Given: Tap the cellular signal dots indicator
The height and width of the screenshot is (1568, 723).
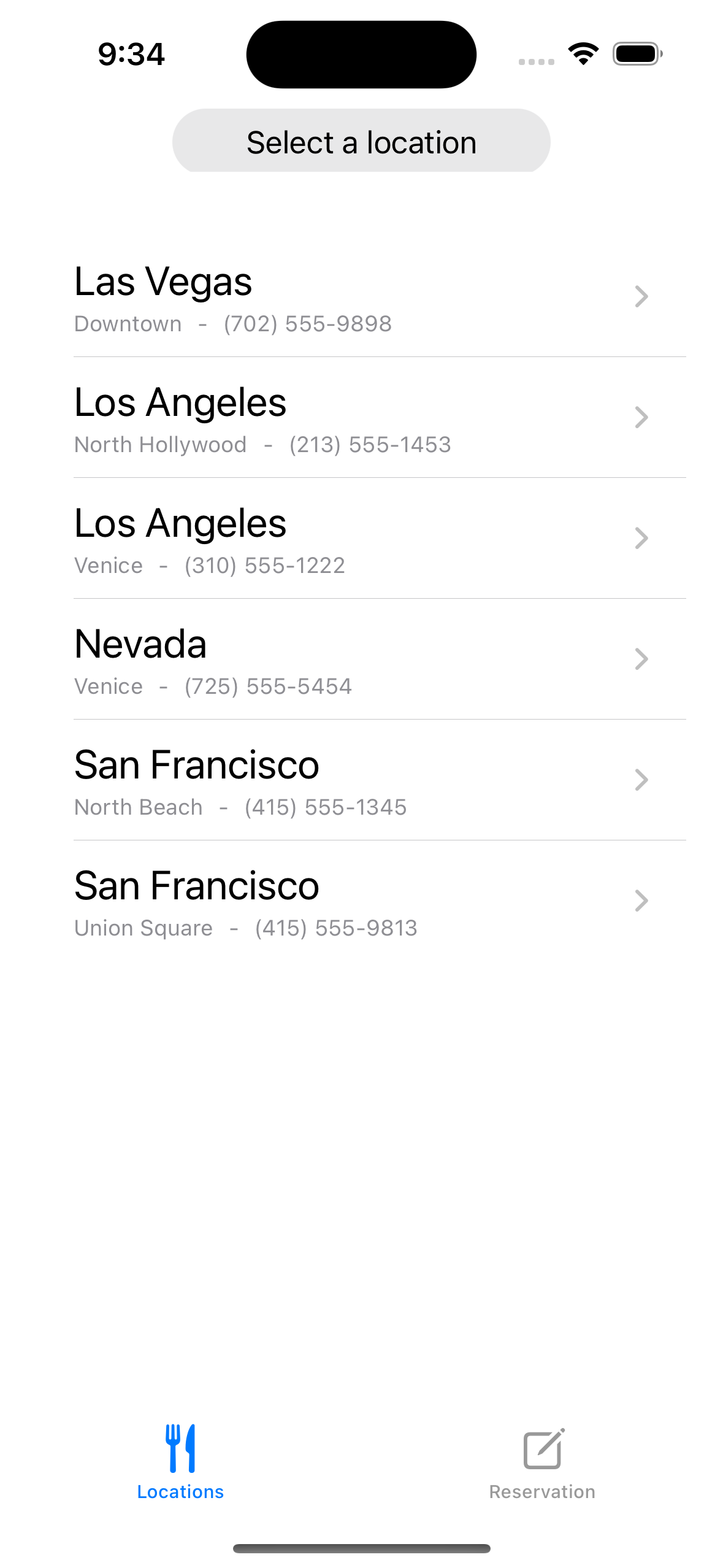Looking at the screenshot, I should (x=534, y=58).
